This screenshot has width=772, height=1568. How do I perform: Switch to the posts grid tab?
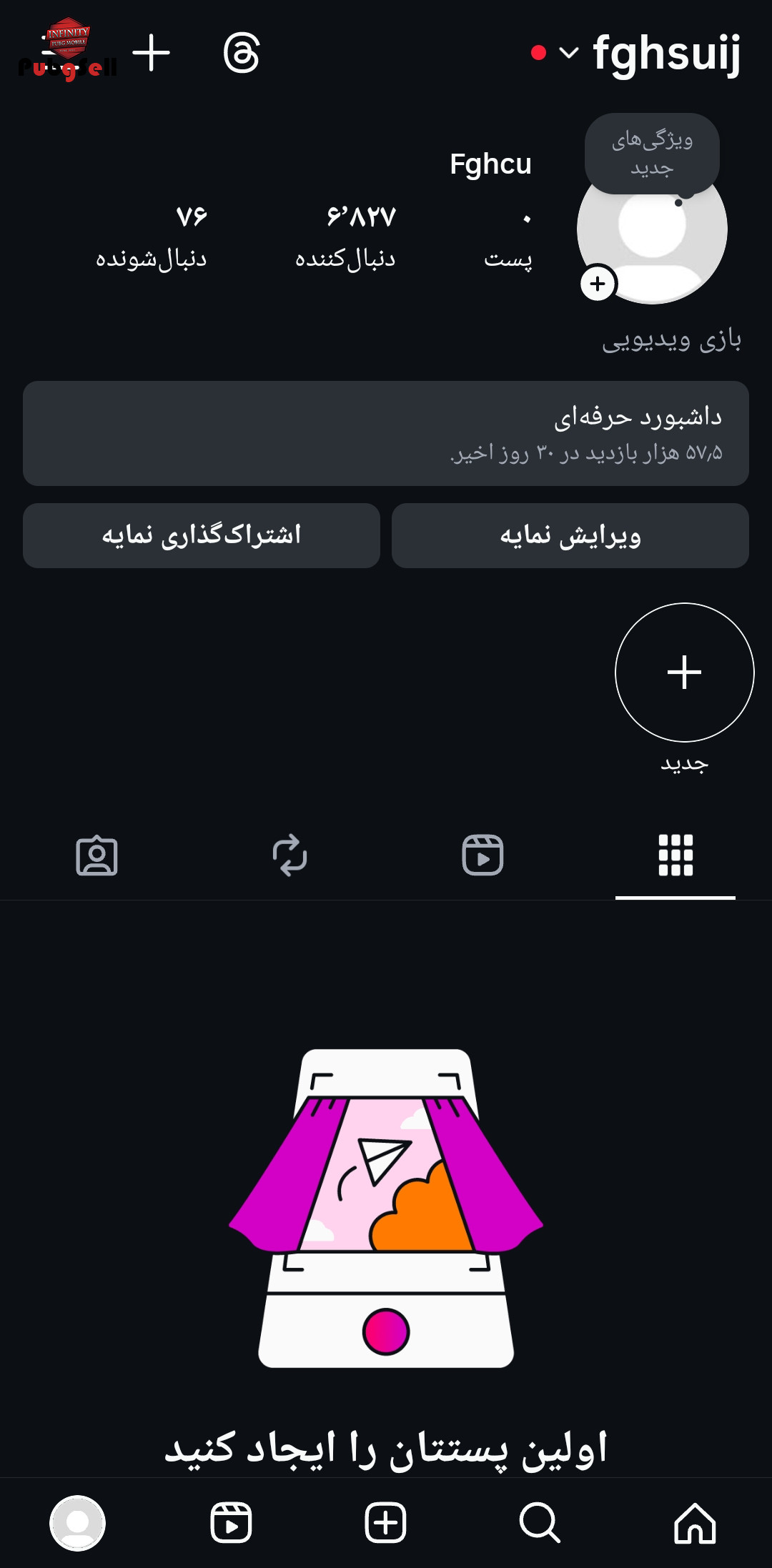tap(675, 855)
